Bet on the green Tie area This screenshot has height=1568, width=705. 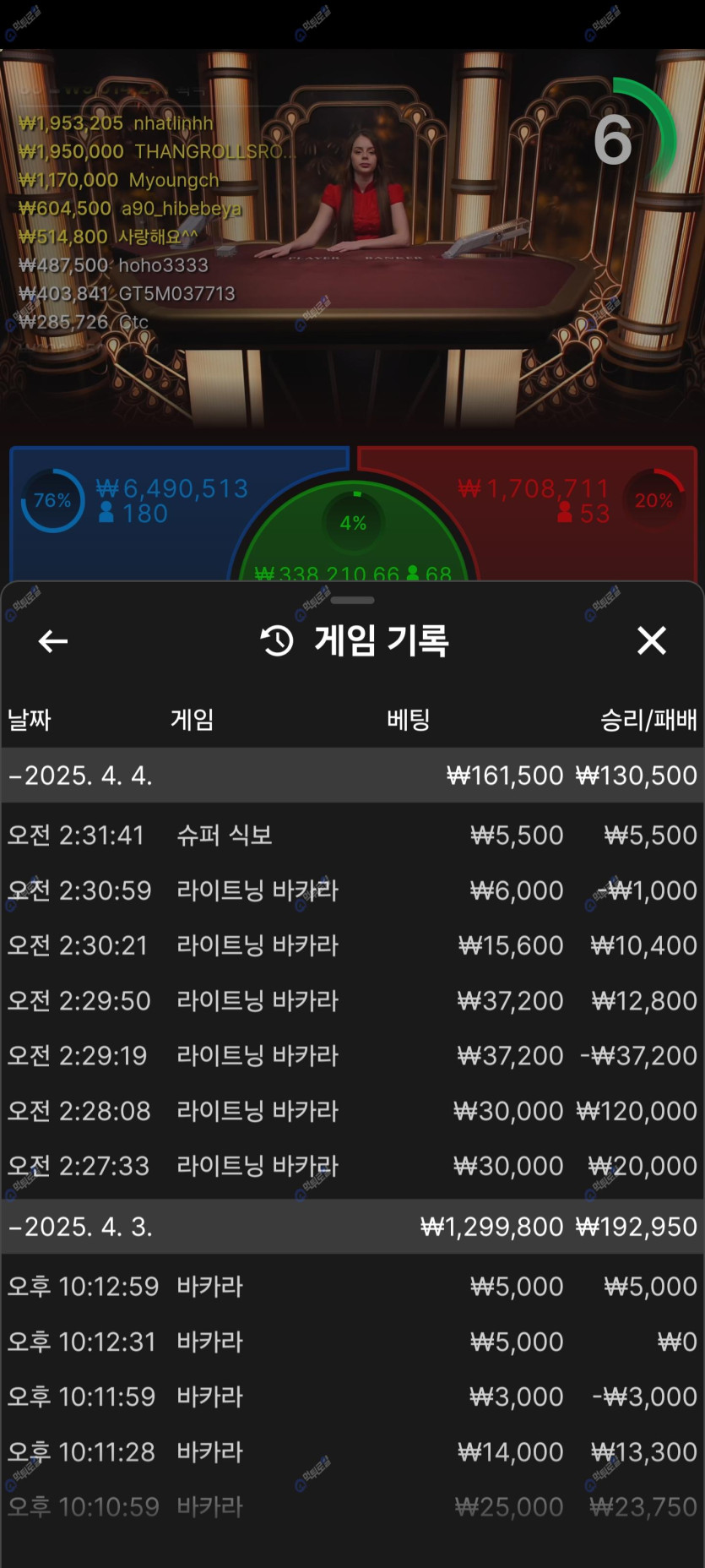353,532
